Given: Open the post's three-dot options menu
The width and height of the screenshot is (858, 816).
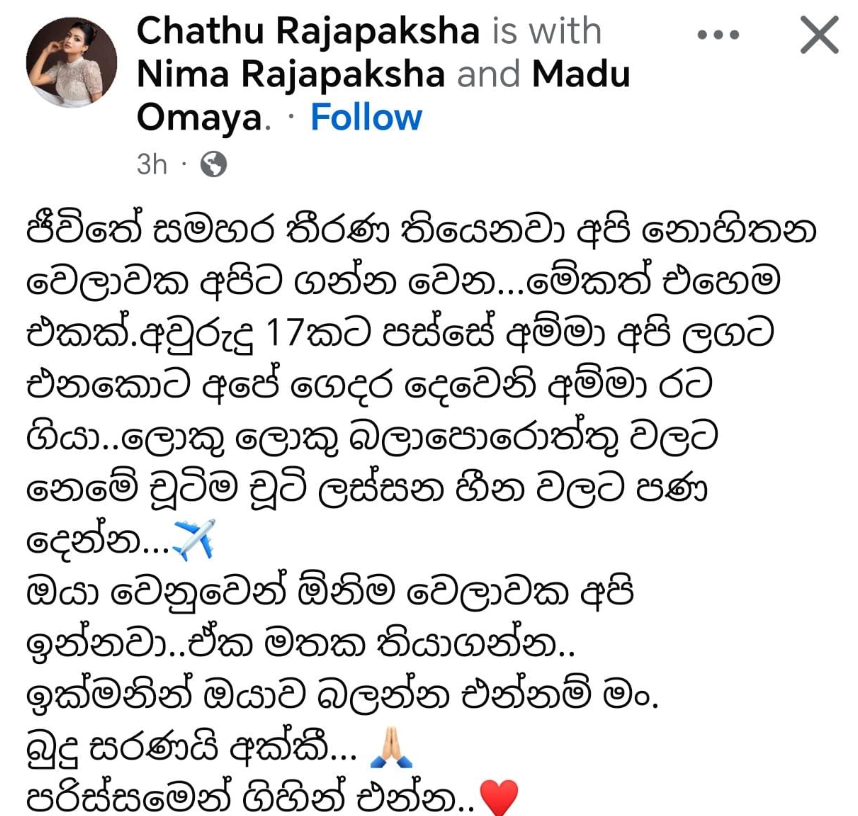Looking at the screenshot, I should pos(717,35).
